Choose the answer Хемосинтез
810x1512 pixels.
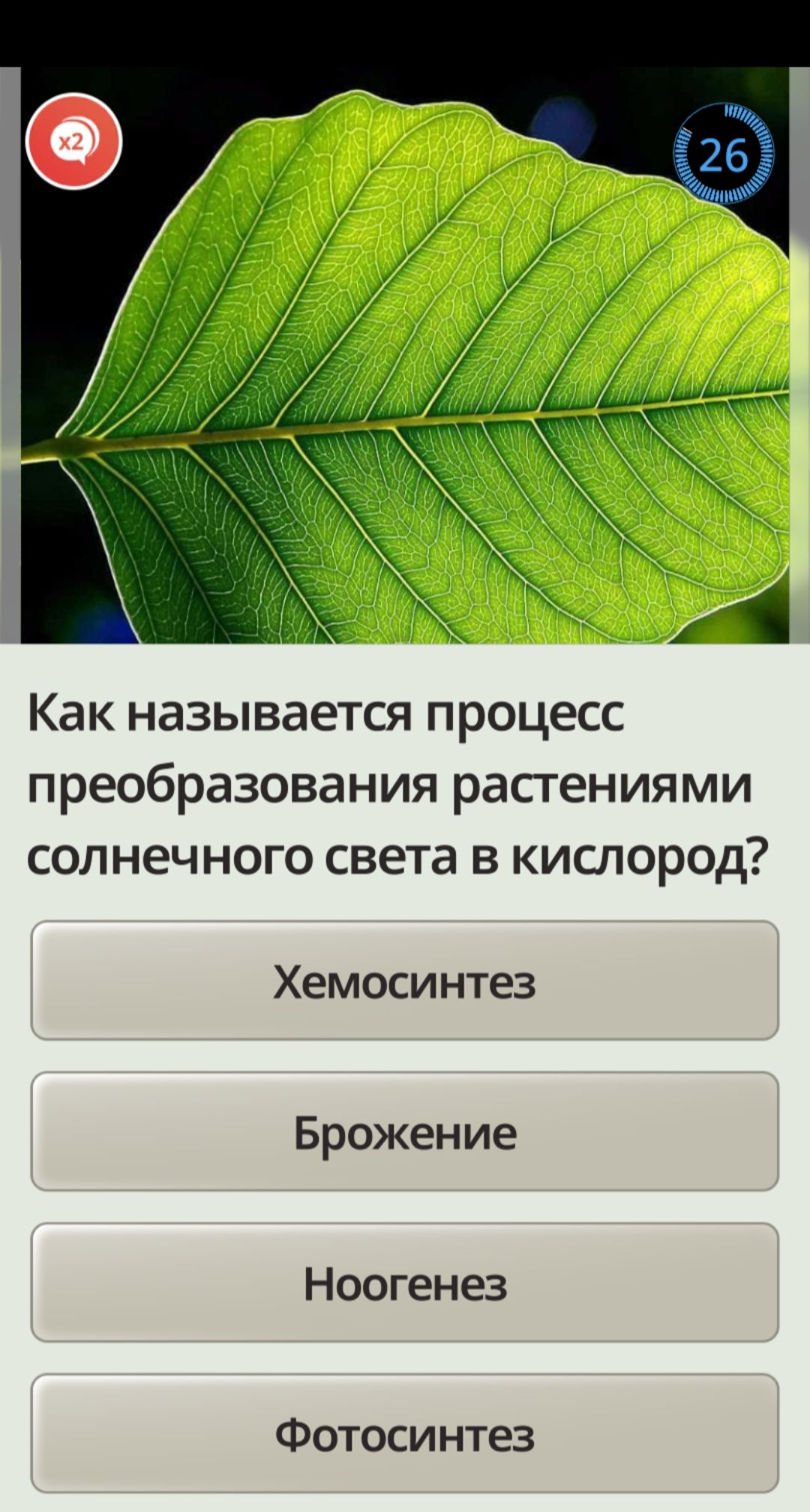coord(405,981)
